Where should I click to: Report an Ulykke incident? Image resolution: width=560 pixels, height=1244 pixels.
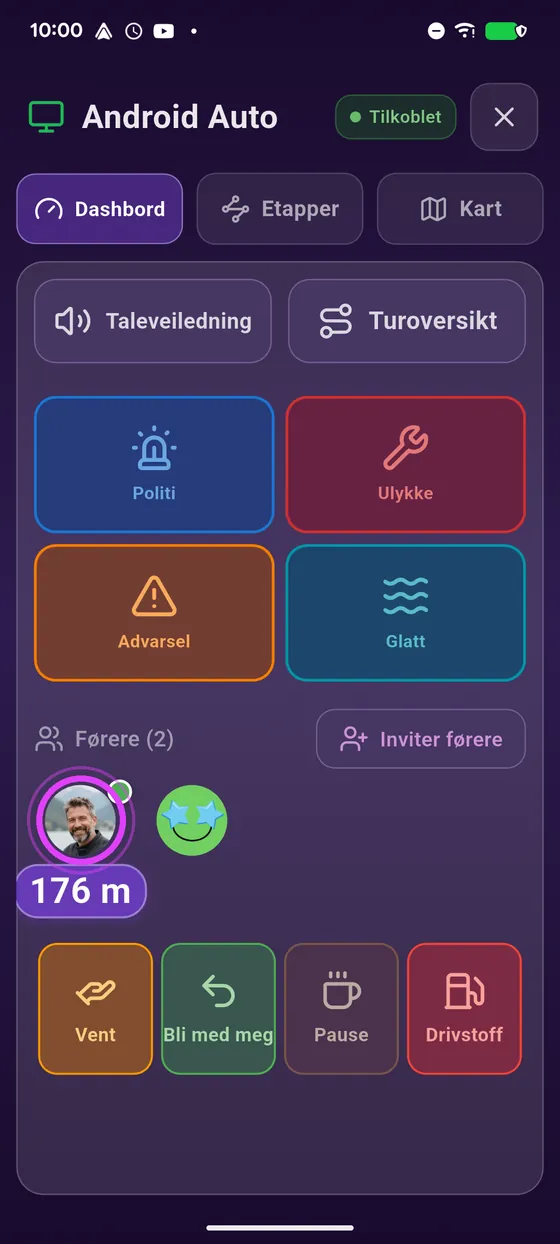(x=406, y=464)
